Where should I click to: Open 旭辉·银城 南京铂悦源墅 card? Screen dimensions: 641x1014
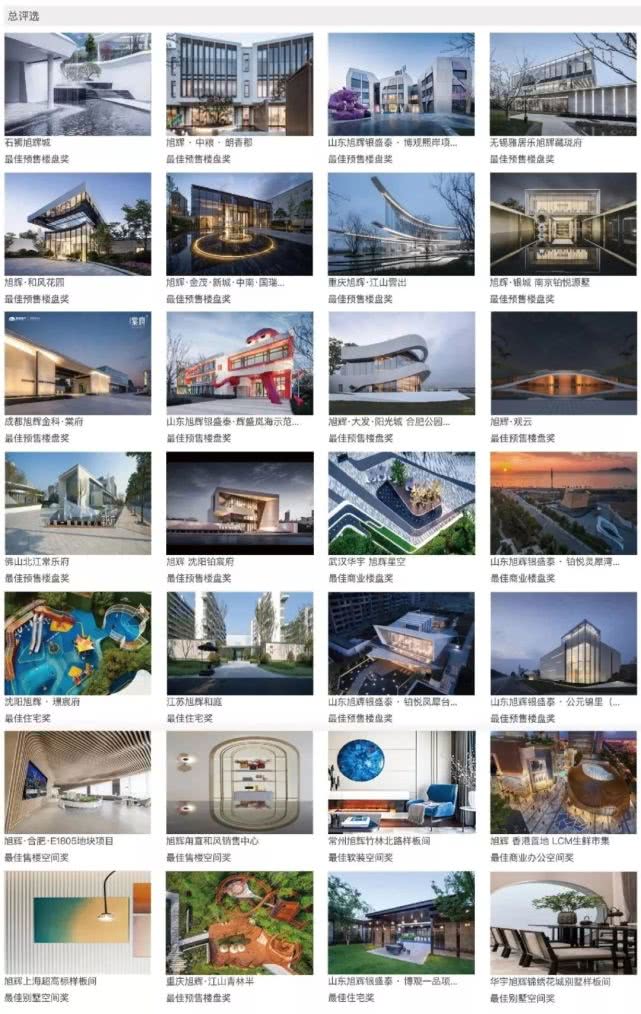click(563, 222)
